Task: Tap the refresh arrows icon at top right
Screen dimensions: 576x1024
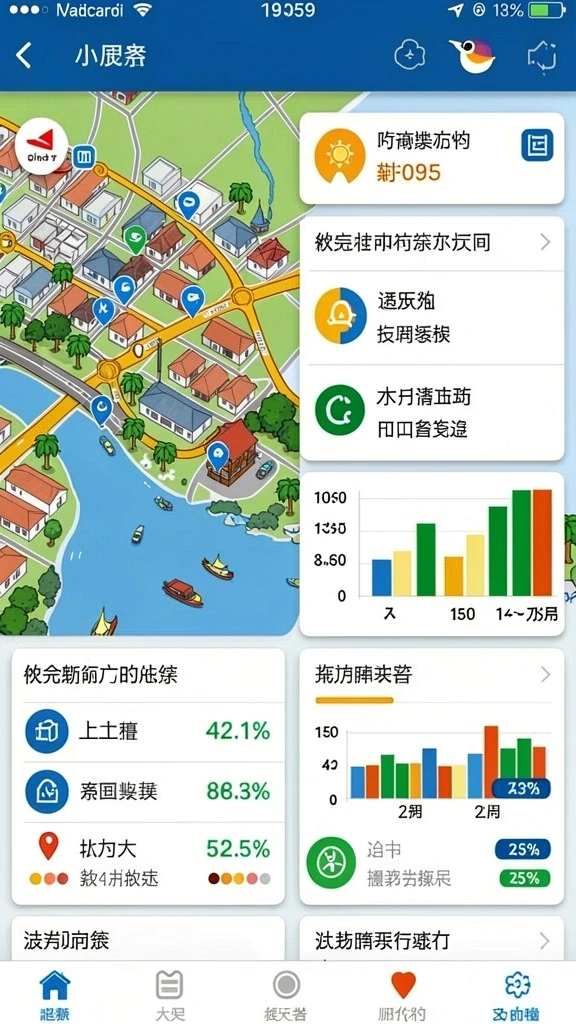Action: click(542, 56)
